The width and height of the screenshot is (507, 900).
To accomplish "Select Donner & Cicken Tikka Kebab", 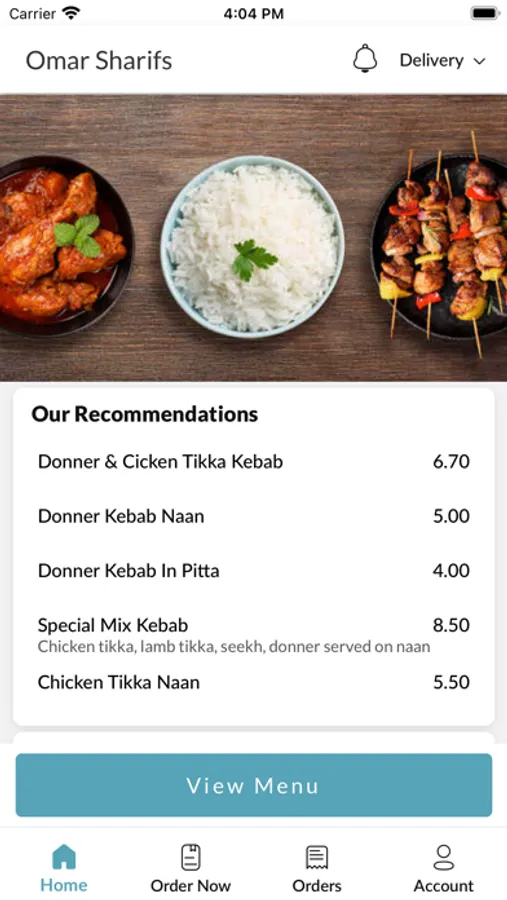I will pyautogui.click(x=254, y=461).
